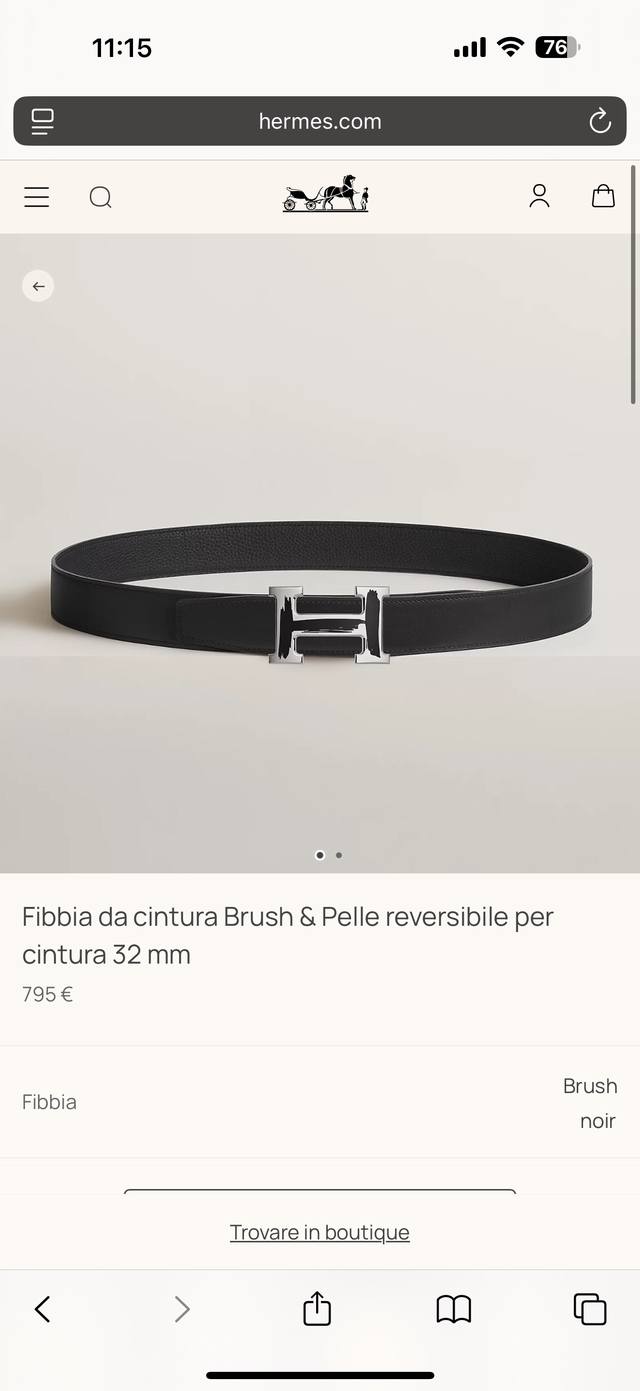This screenshot has width=640, height=1391.
Task: Open Safari page settings menu
Action: [42, 122]
